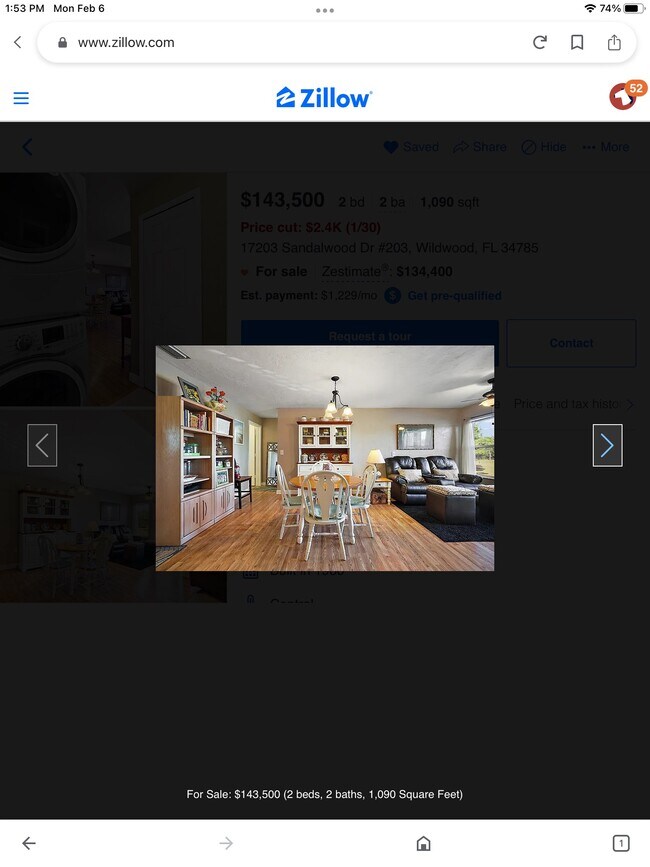This screenshot has width=650, height=867.
Task: Navigate back with bottom arrow
Action: 29,843
